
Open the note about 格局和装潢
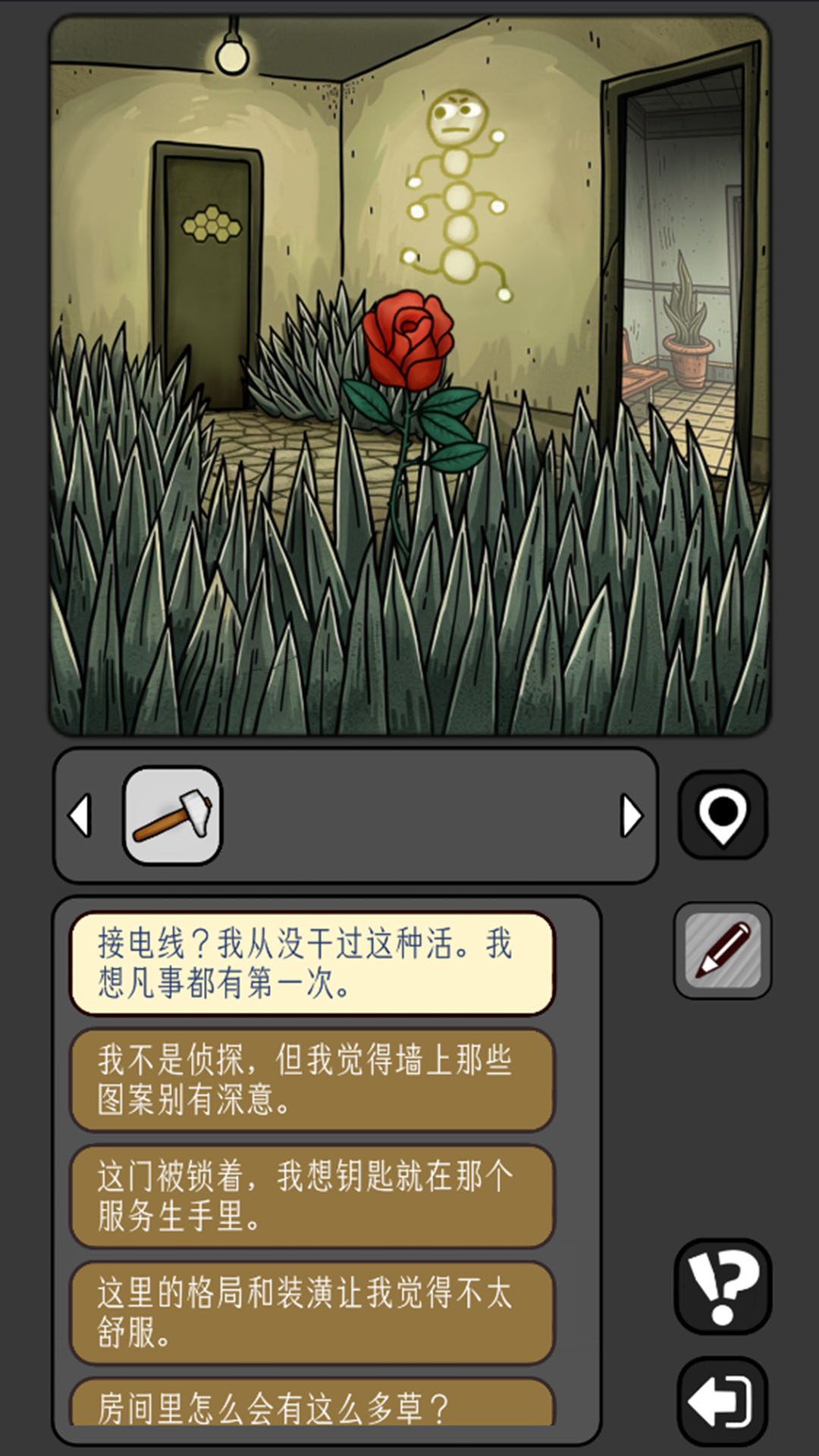pos(312,1312)
